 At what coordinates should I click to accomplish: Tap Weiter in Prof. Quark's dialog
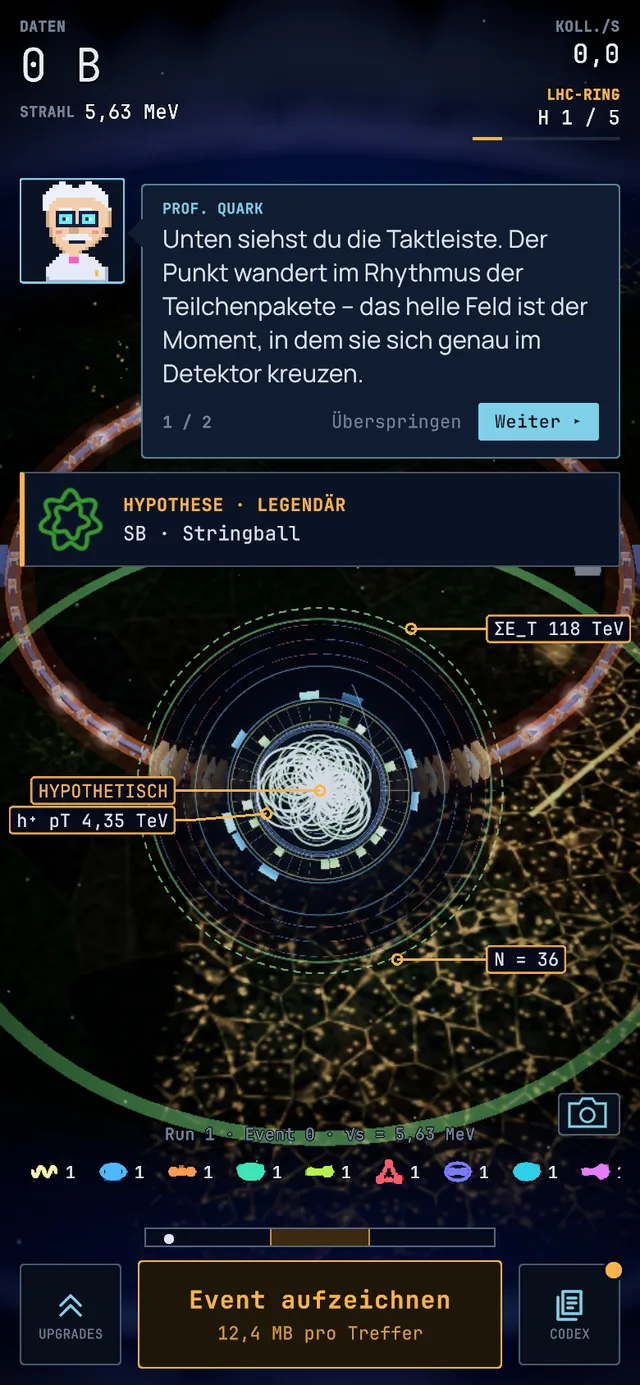(538, 422)
